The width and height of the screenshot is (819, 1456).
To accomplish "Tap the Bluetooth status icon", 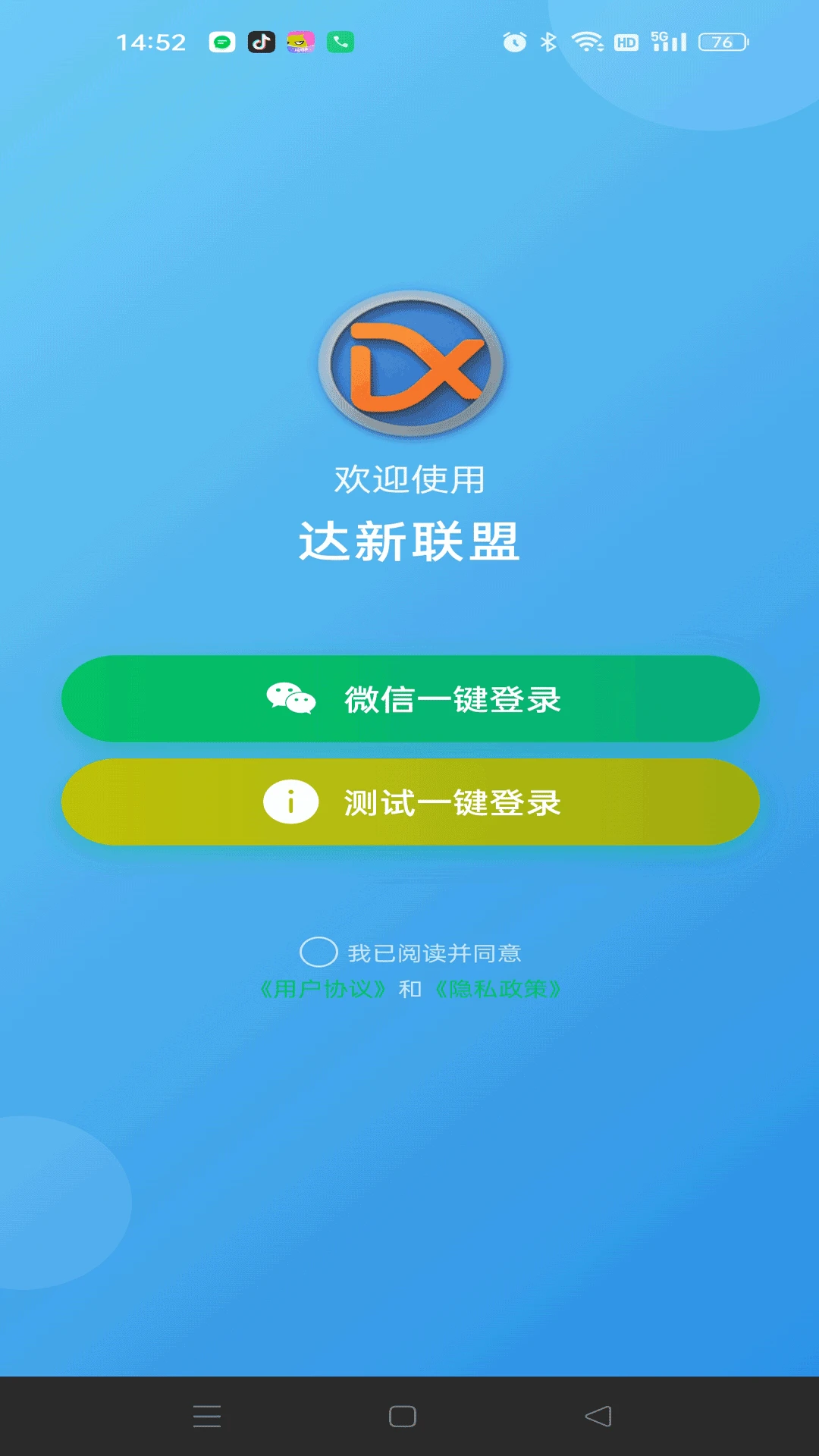I will [x=548, y=44].
